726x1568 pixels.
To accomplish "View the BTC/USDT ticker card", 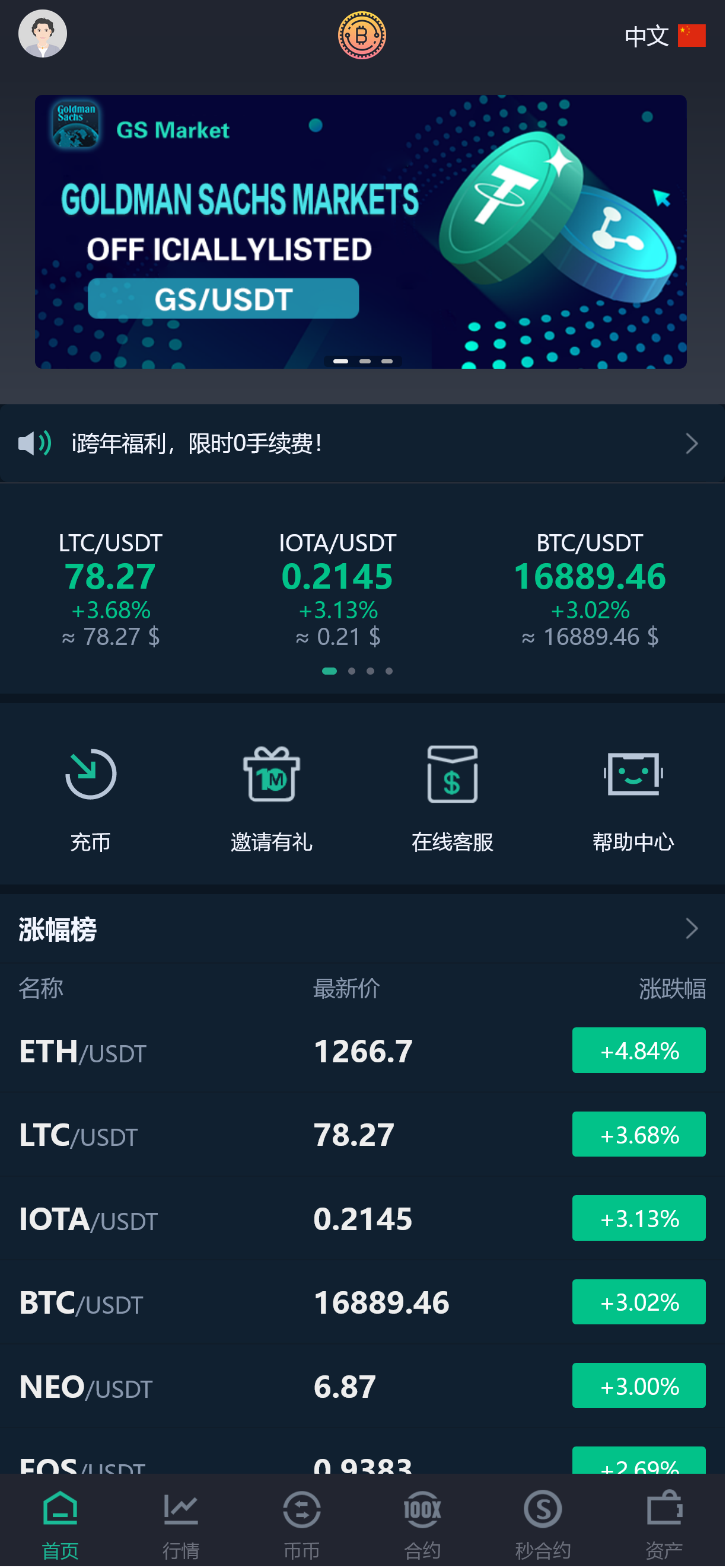I will (x=590, y=588).
